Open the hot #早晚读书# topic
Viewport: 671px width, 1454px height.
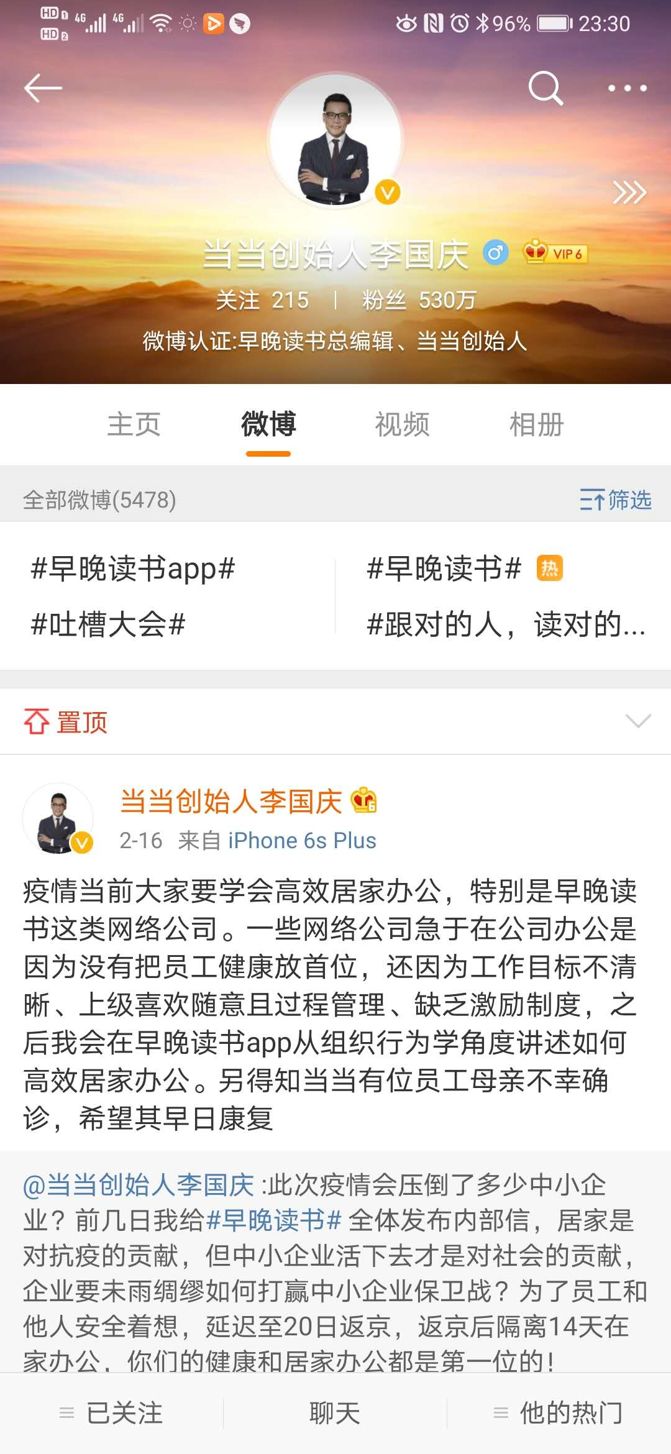click(445, 569)
